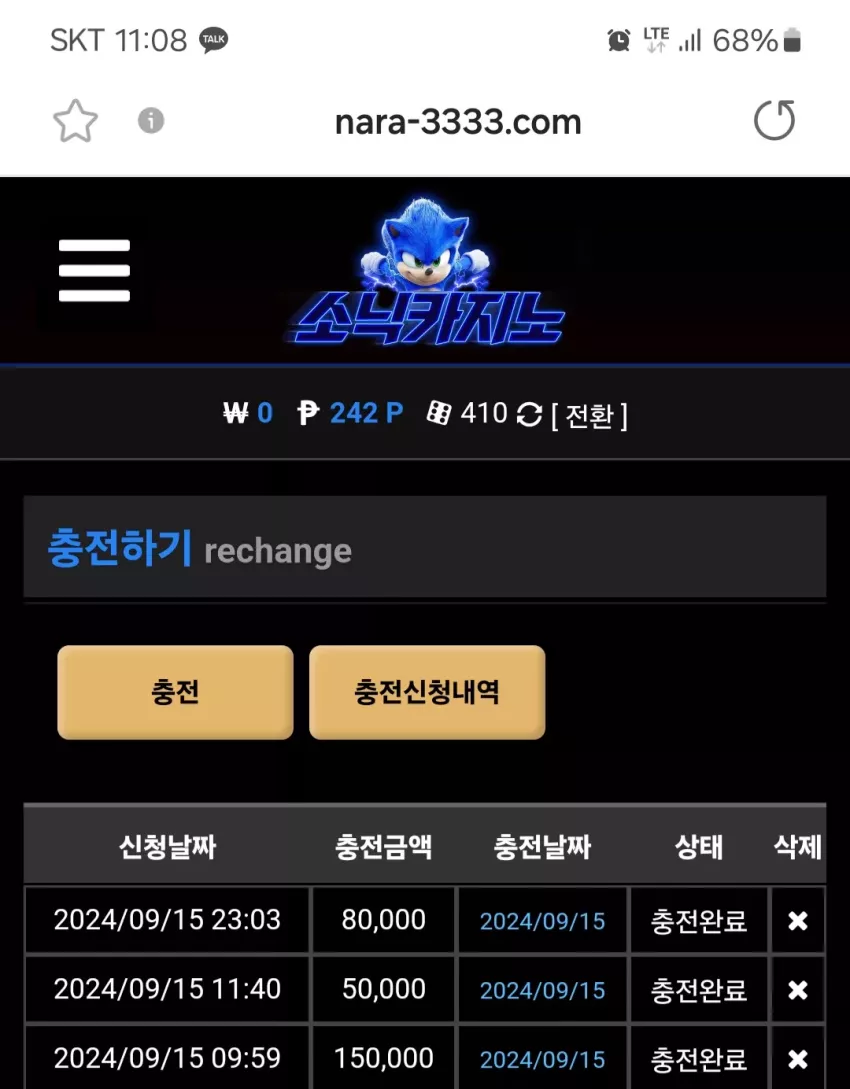Tap the nara-3333.com address bar
Screen dimensions: 850x1089
(x=458, y=122)
